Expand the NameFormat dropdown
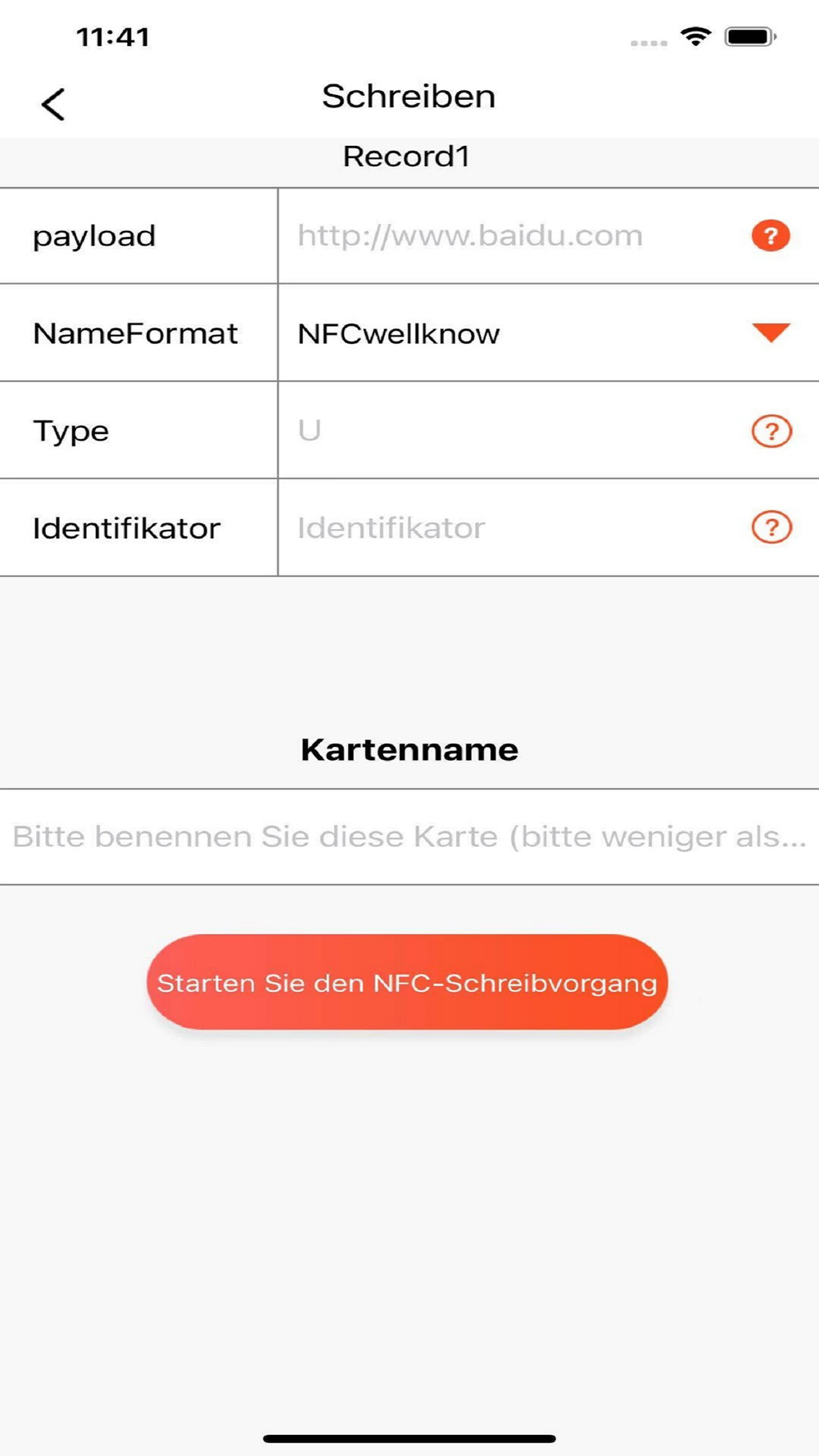819x1456 pixels. [770, 332]
